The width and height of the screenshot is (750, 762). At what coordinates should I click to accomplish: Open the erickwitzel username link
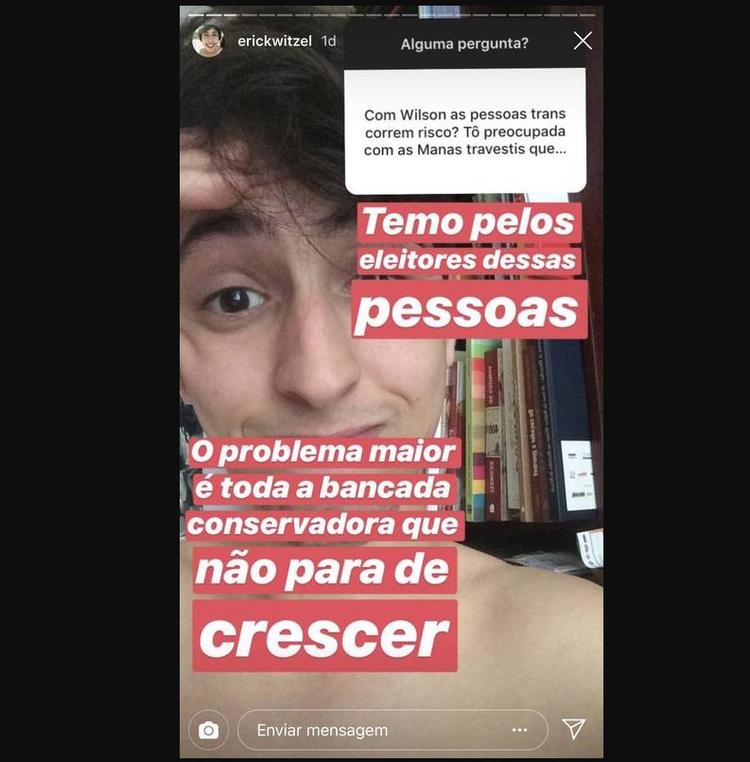(x=274, y=41)
